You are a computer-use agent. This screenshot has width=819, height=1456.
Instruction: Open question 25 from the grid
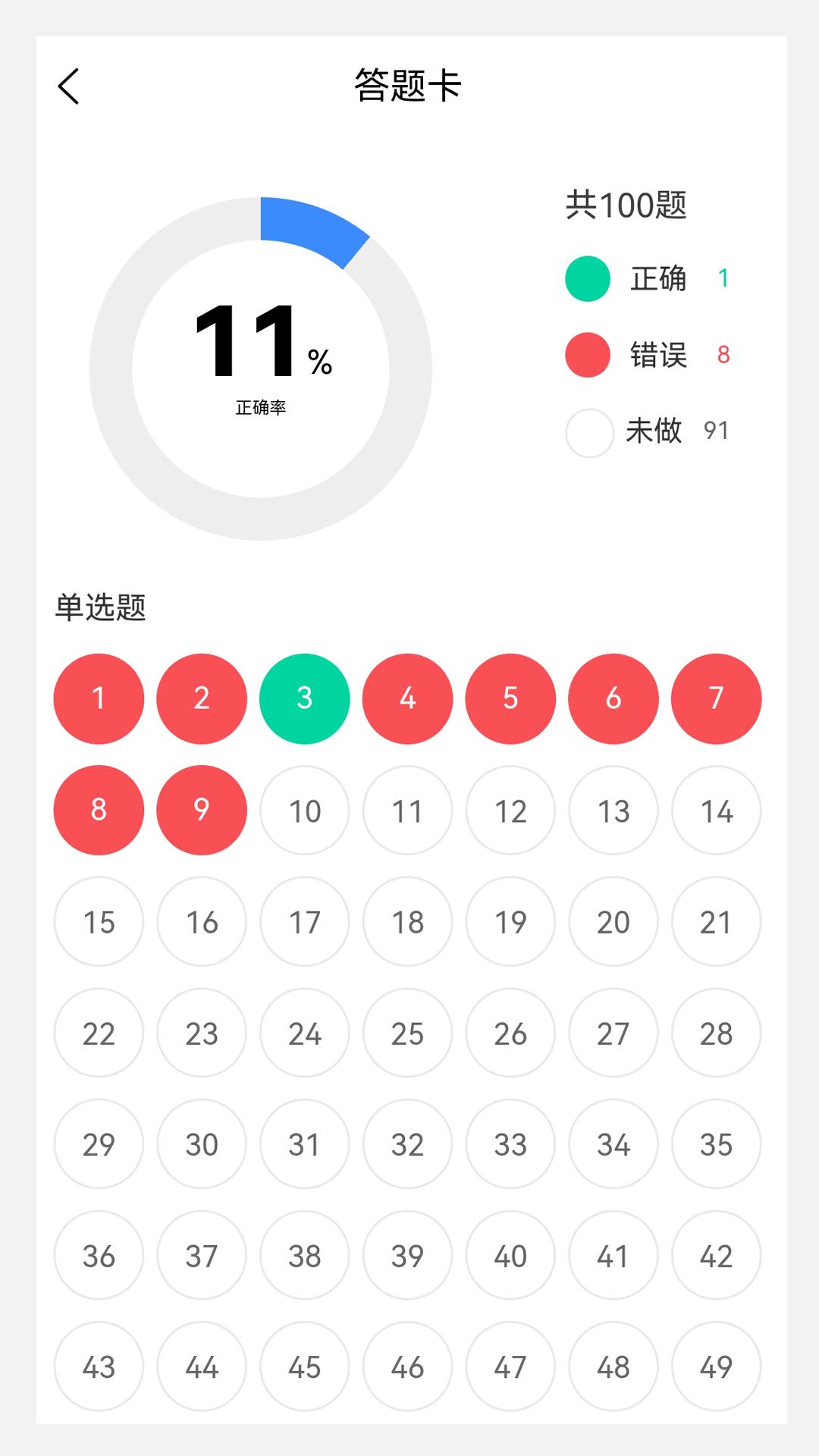click(407, 1033)
